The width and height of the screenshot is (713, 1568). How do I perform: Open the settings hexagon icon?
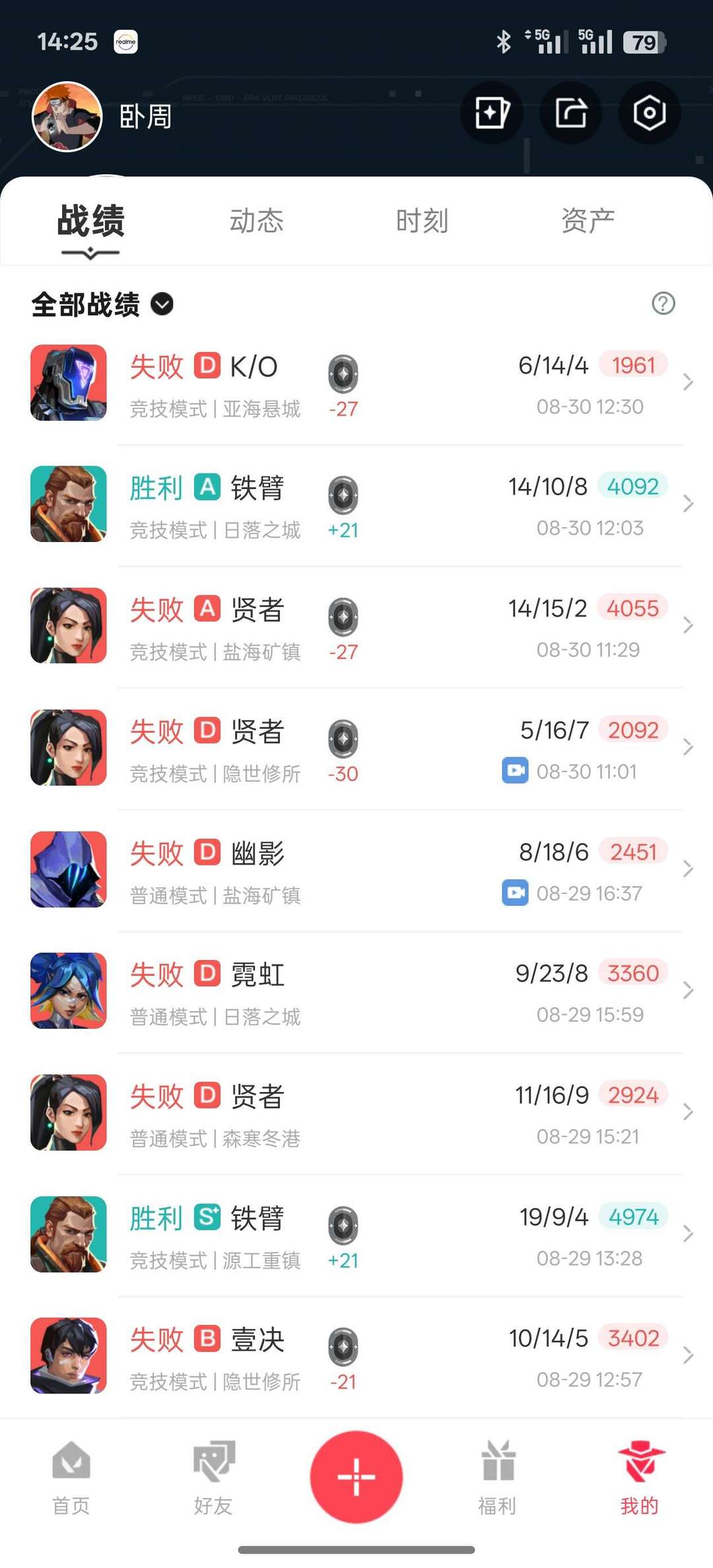(649, 114)
